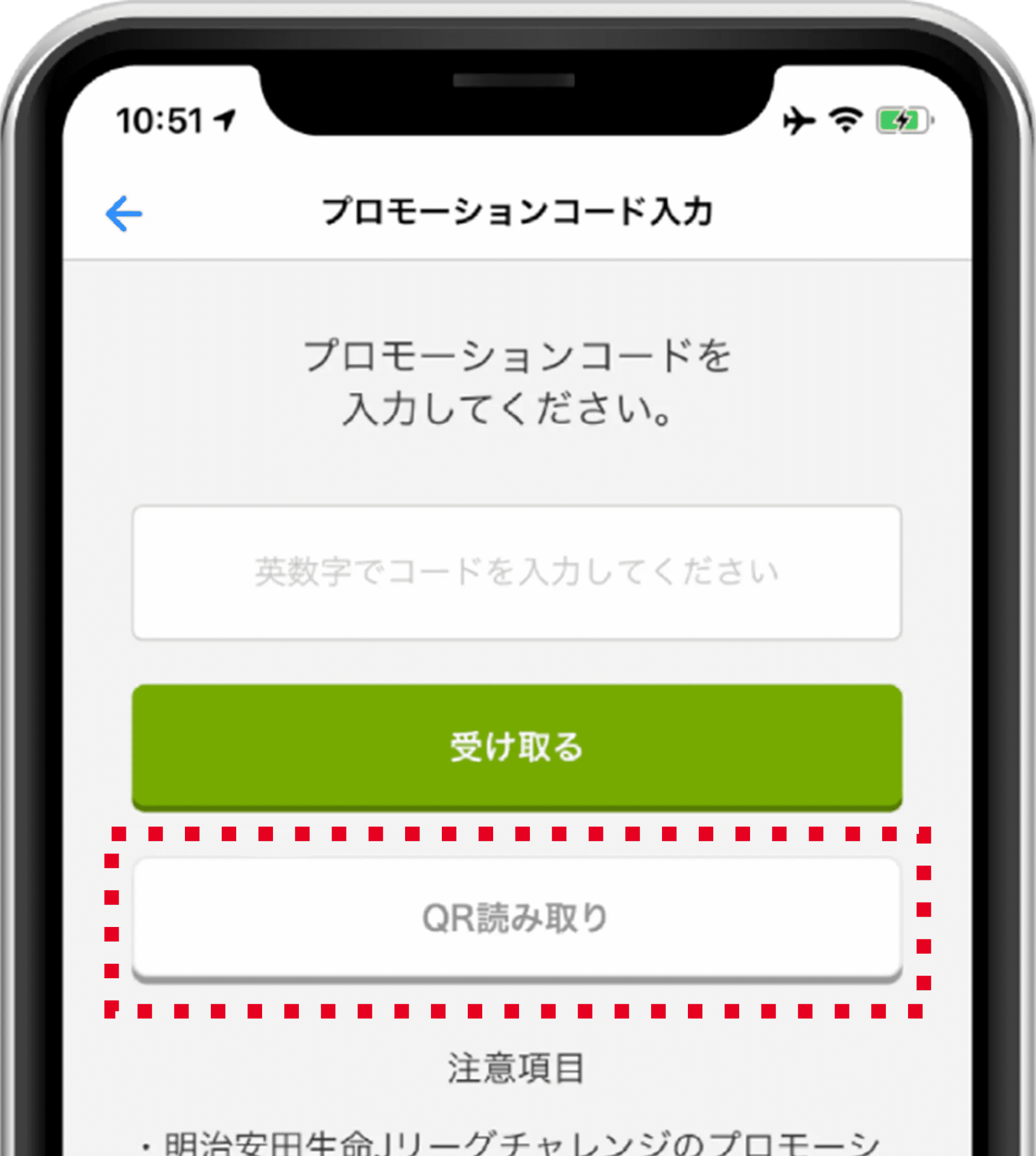Go back using the blue arrow

(x=124, y=214)
